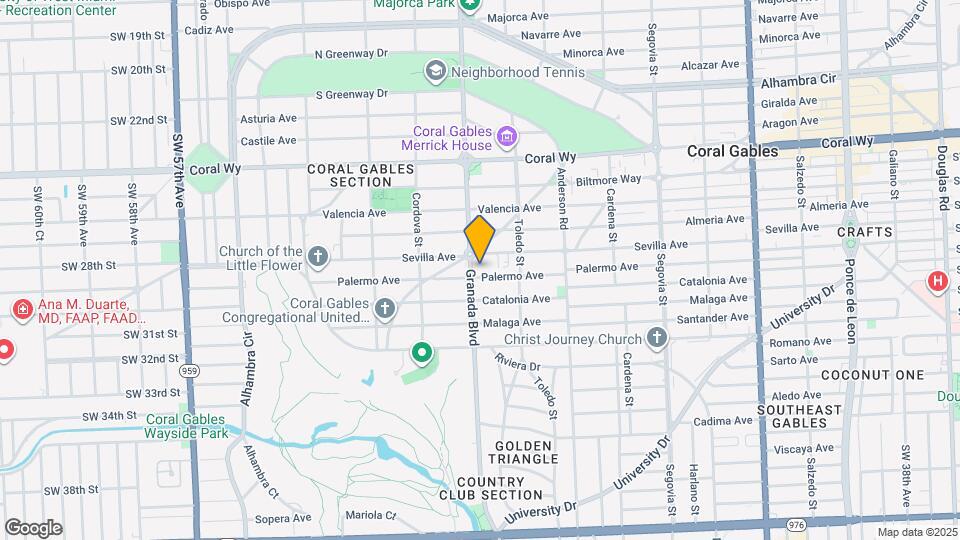Open Church of the Little Flower pin

[x=318, y=258]
